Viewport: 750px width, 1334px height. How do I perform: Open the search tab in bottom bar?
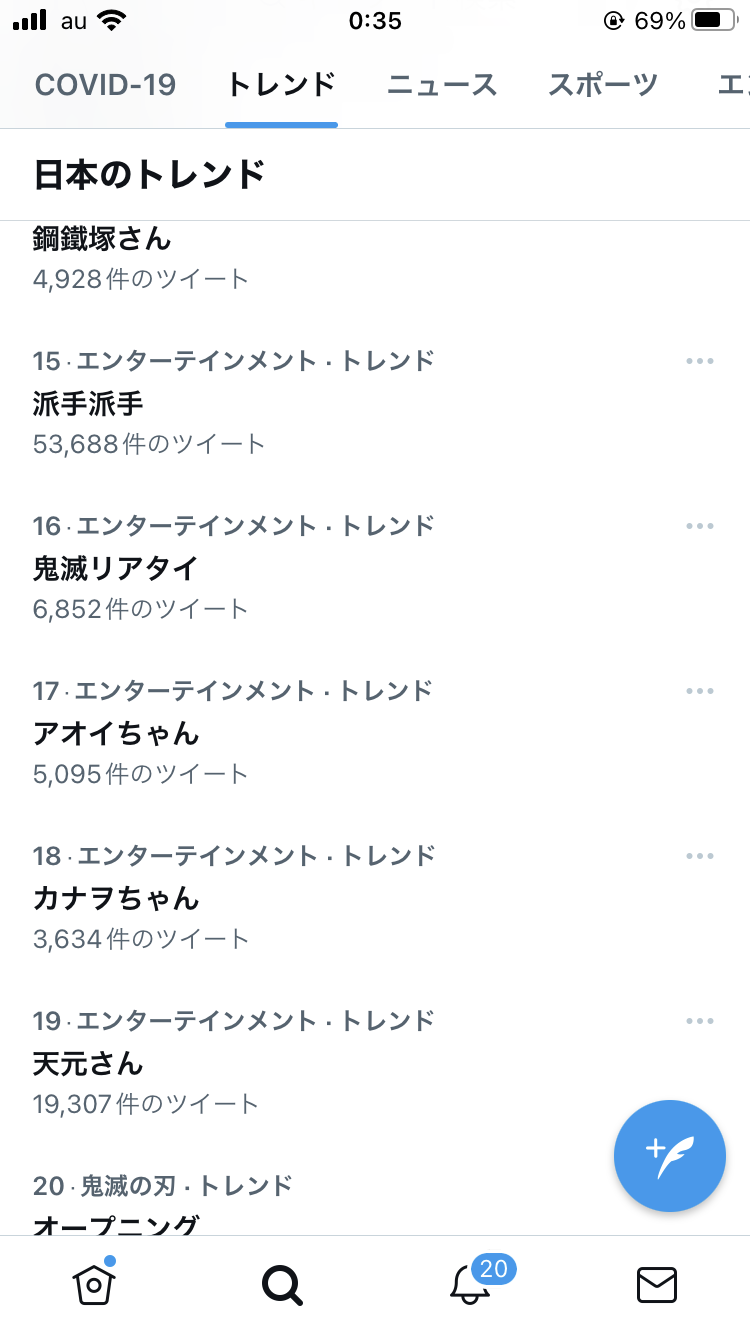(282, 1285)
